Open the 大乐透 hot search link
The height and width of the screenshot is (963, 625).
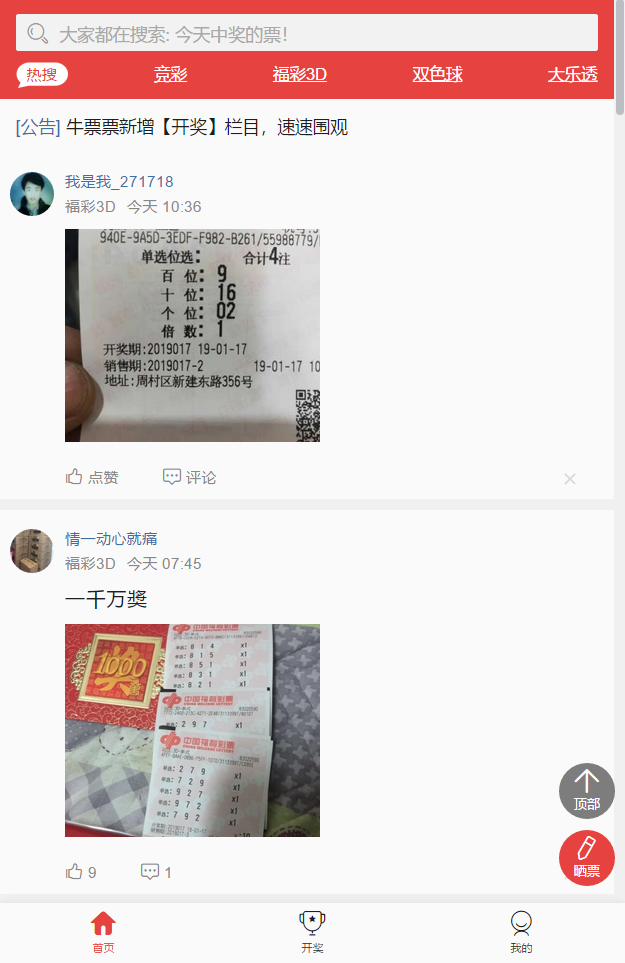572,75
